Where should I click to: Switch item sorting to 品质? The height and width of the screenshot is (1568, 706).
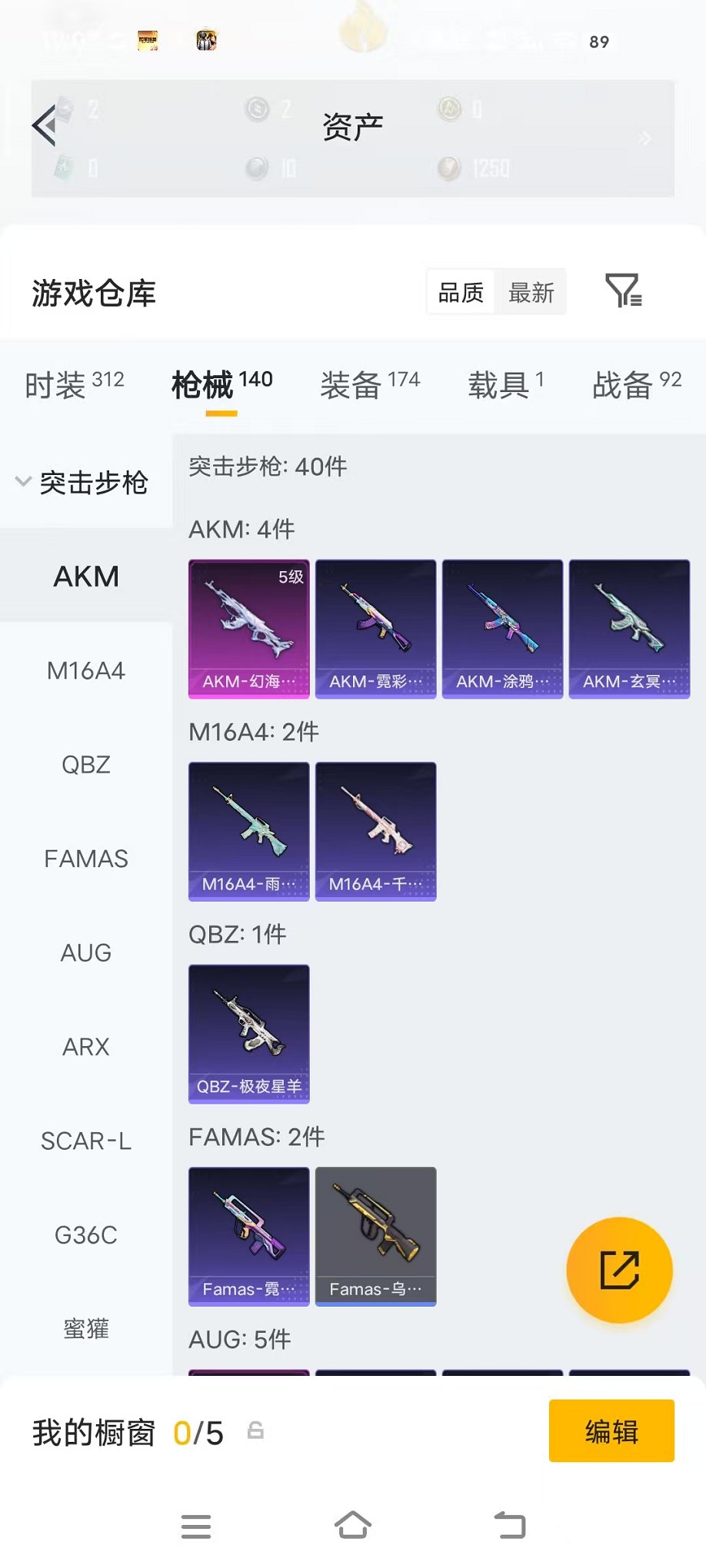[460, 291]
